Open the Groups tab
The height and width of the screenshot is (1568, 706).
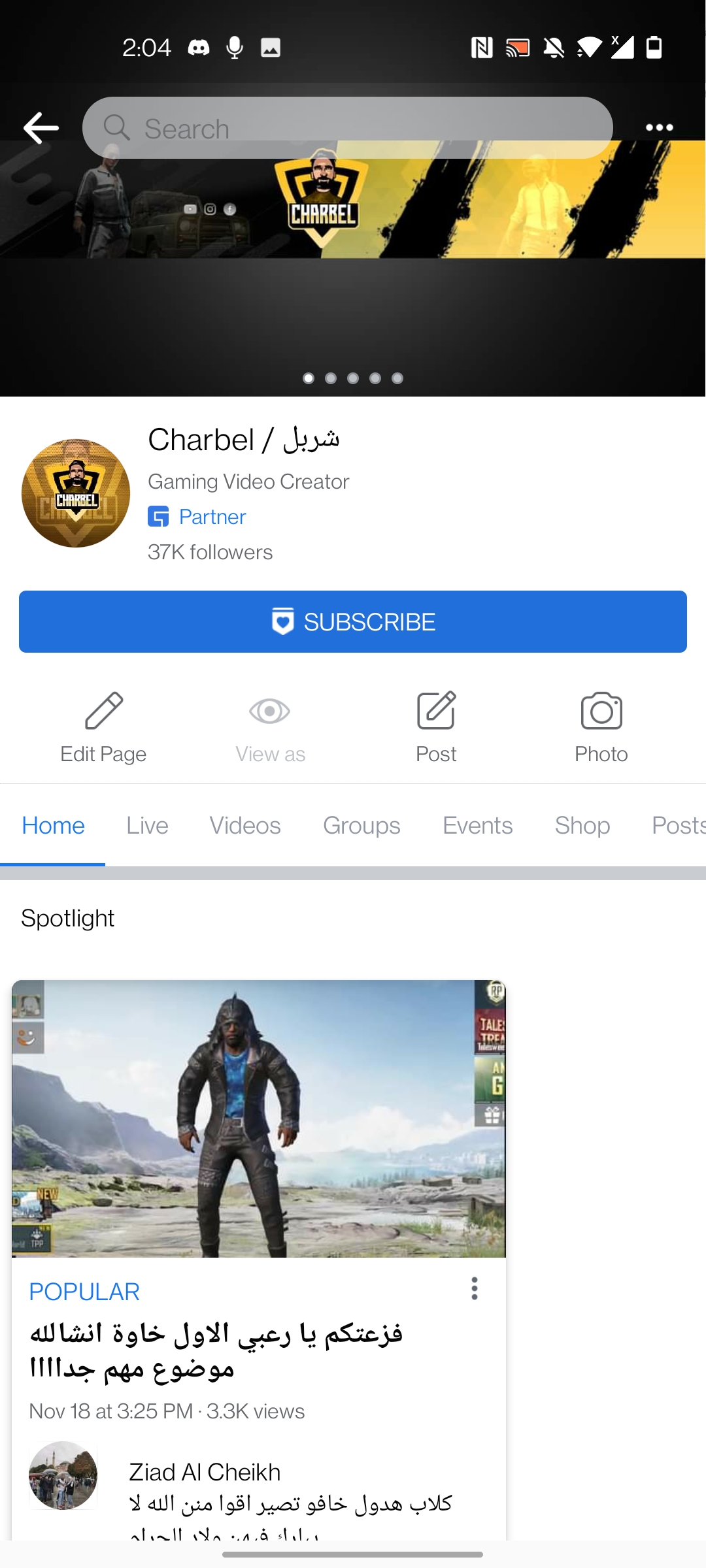click(361, 826)
